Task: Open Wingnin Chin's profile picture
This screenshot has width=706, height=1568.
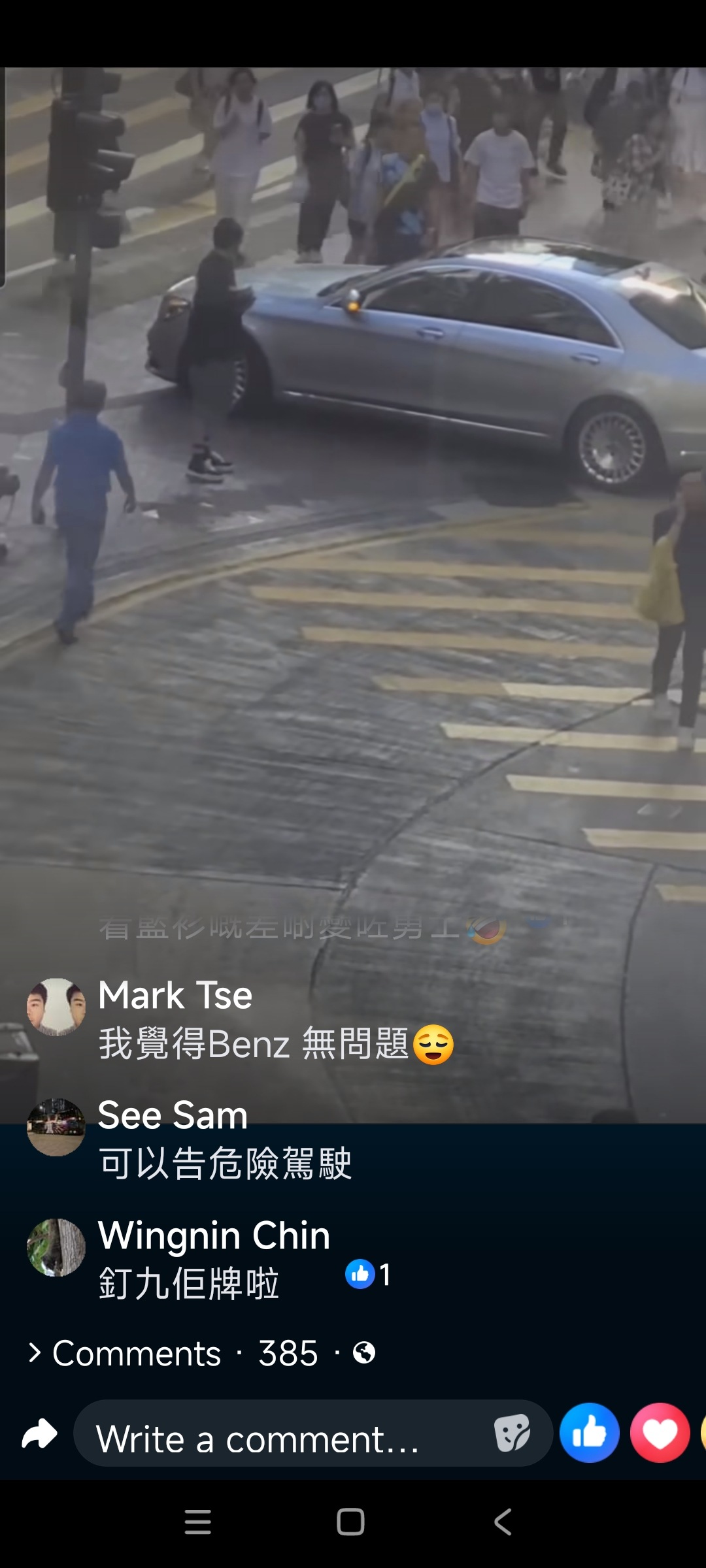Action: (x=56, y=1247)
